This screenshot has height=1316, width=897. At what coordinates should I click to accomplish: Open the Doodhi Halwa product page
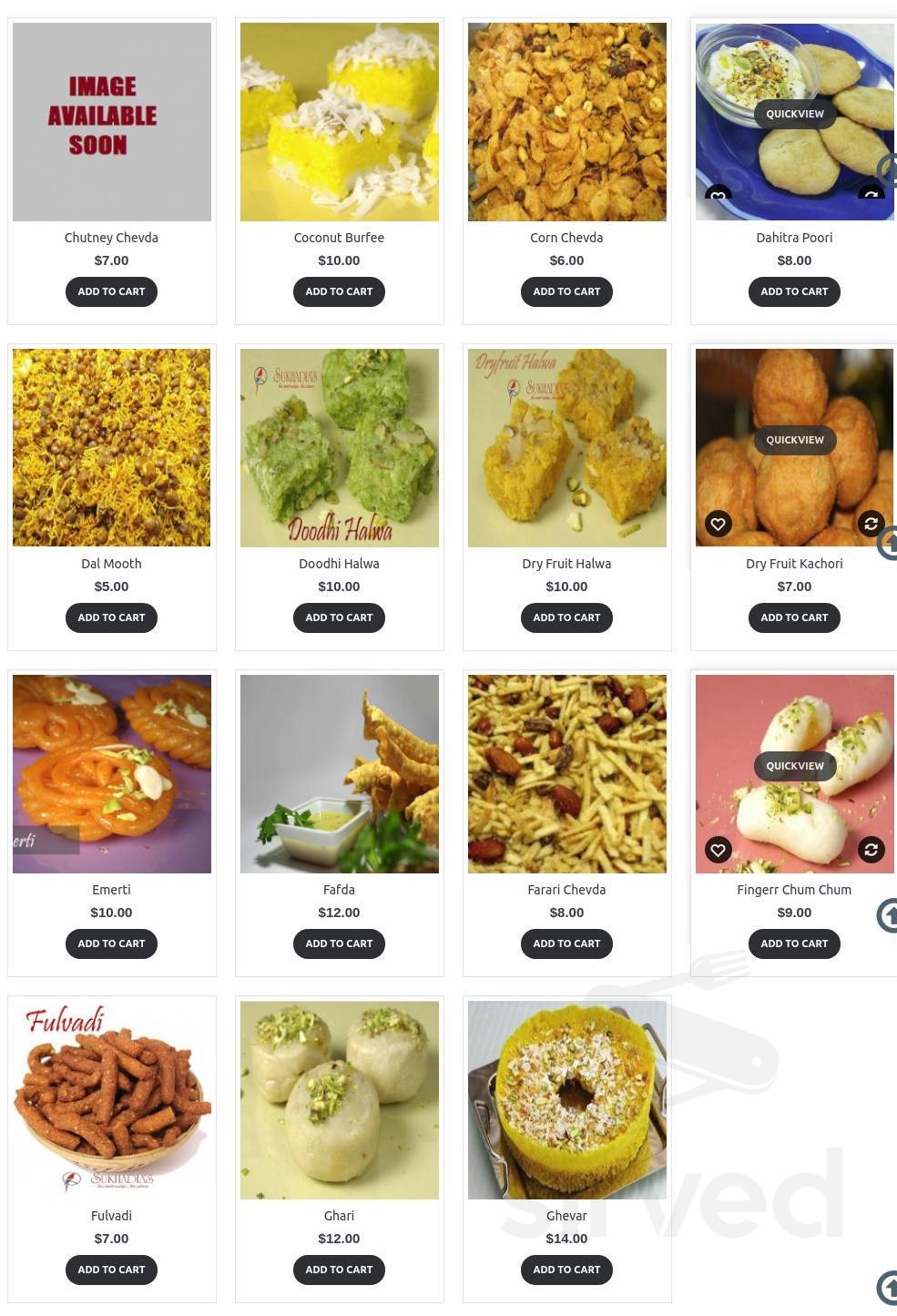pos(339,563)
